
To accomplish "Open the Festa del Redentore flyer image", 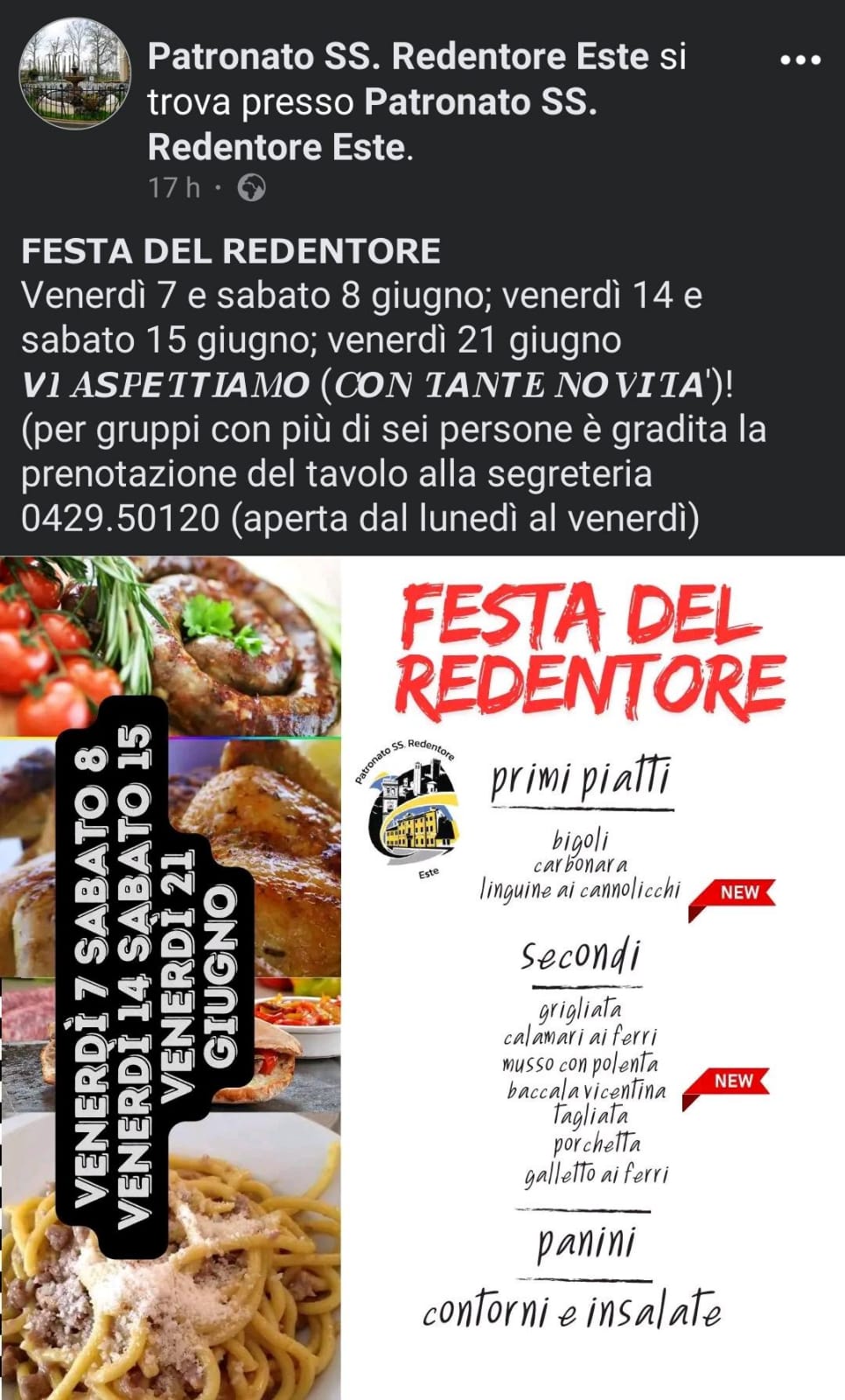I will (x=422, y=977).
